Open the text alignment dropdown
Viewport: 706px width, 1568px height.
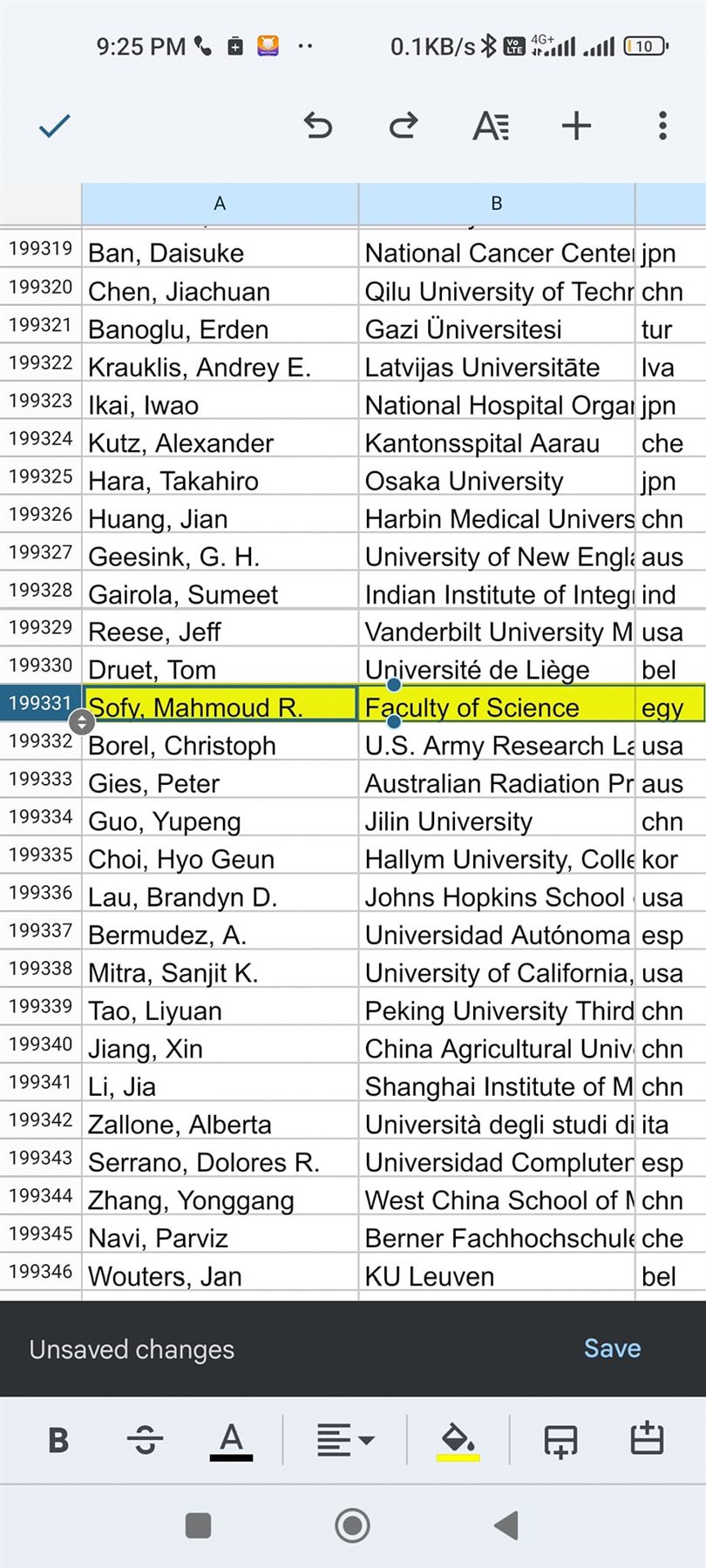point(345,1441)
